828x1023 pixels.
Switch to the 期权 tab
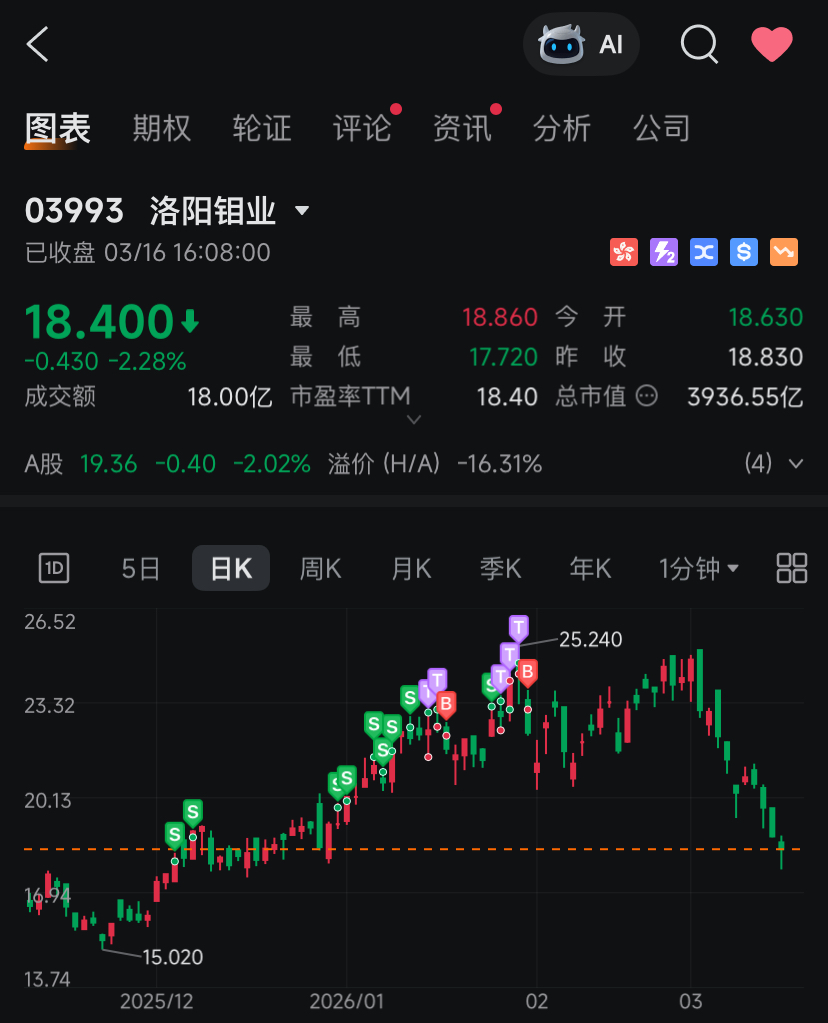(x=162, y=128)
